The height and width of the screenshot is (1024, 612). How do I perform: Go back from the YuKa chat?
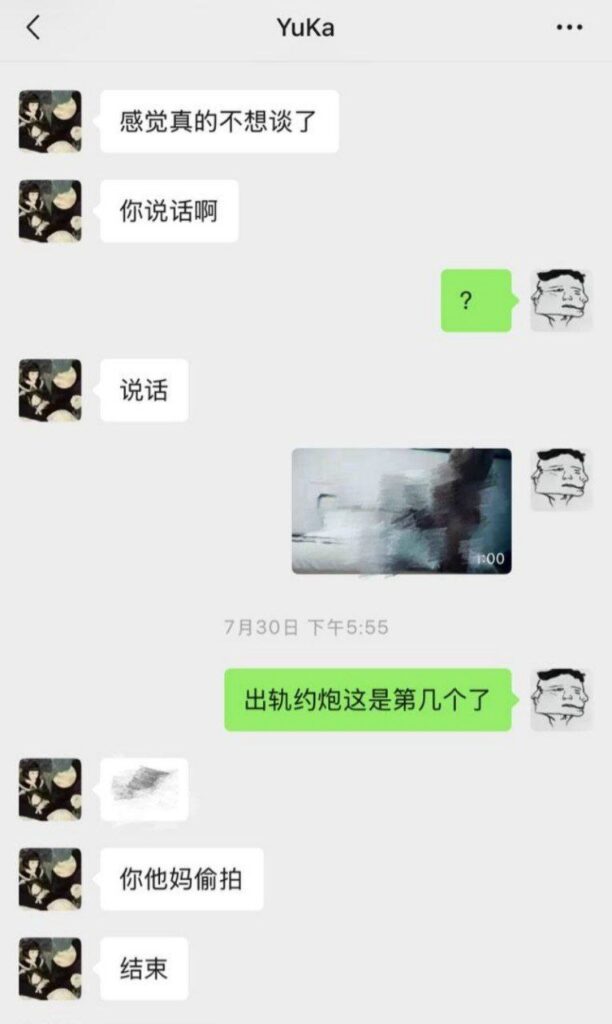pos(33,28)
